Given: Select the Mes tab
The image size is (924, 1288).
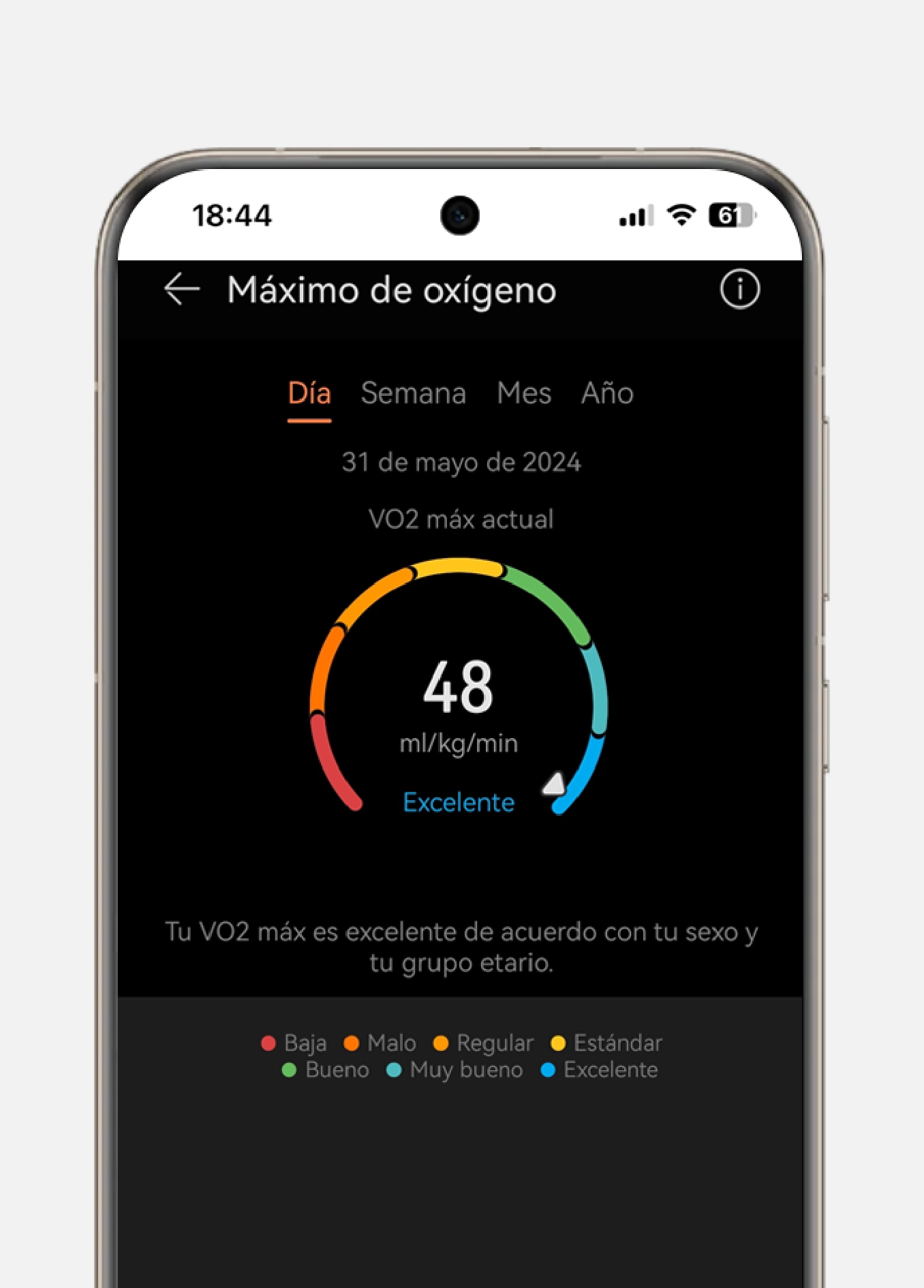Looking at the screenshot, I should tap(525, 394).
